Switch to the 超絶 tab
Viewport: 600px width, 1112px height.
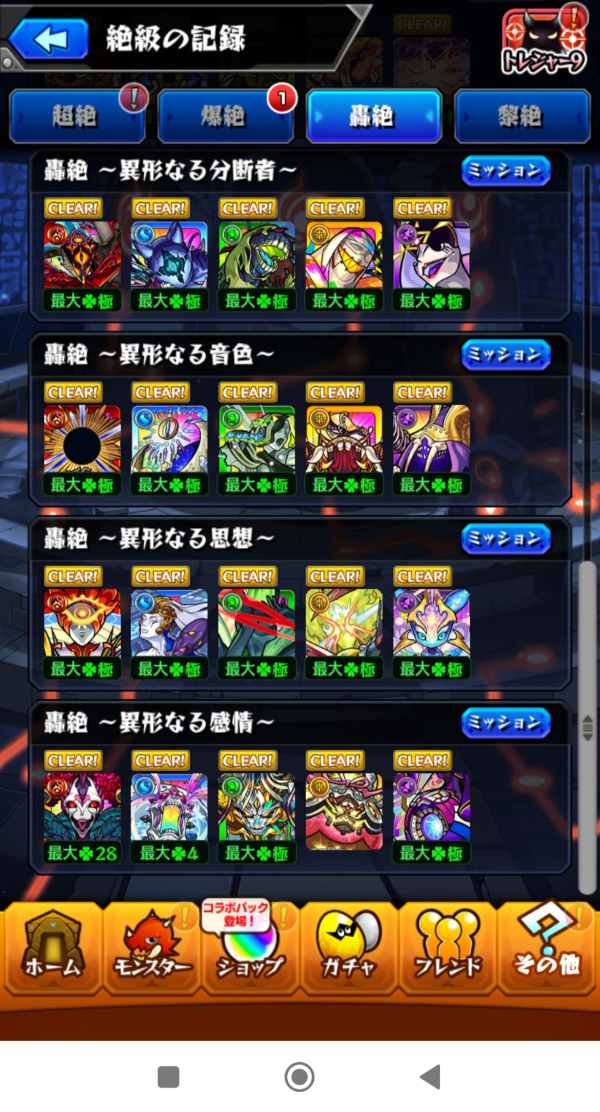tap(77, 116)
